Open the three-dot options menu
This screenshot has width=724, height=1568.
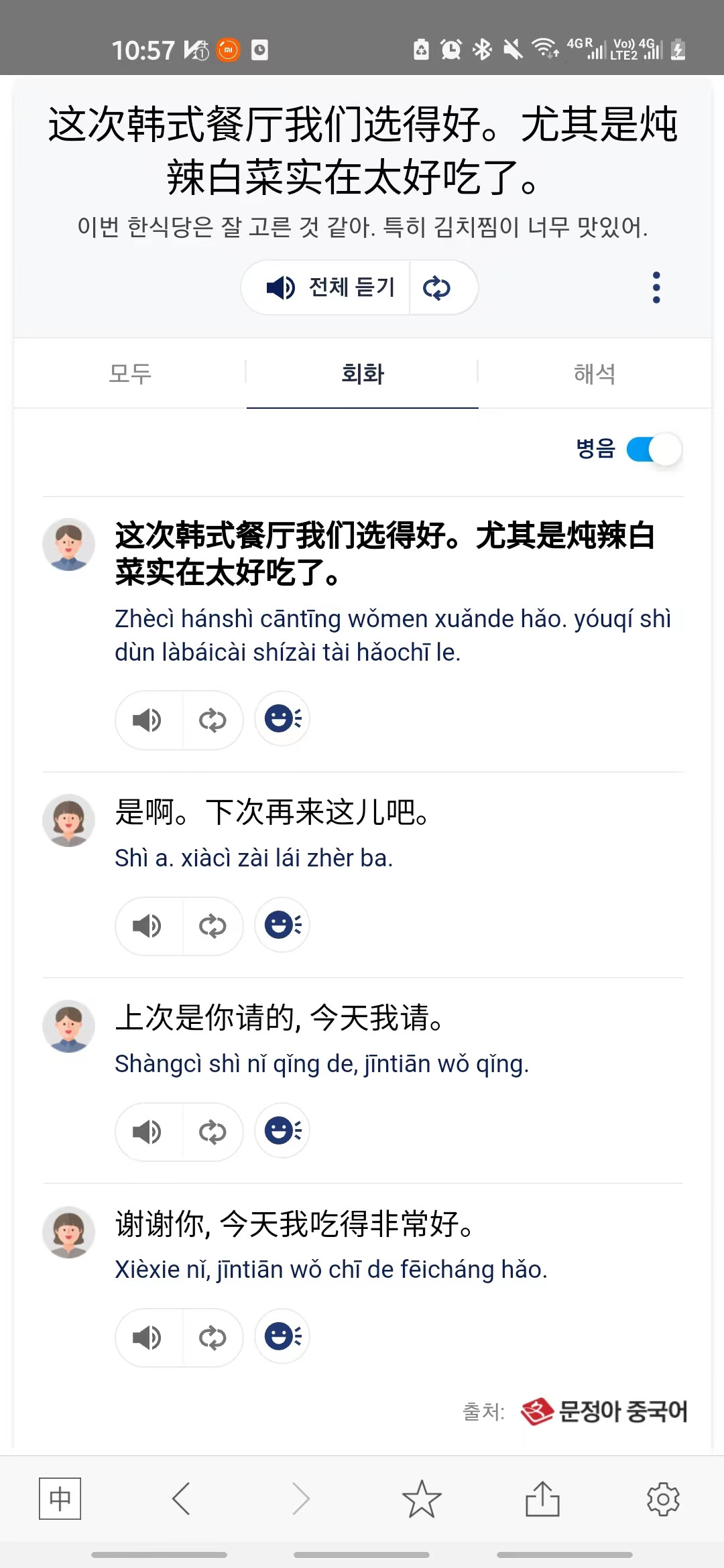point(656,287)
